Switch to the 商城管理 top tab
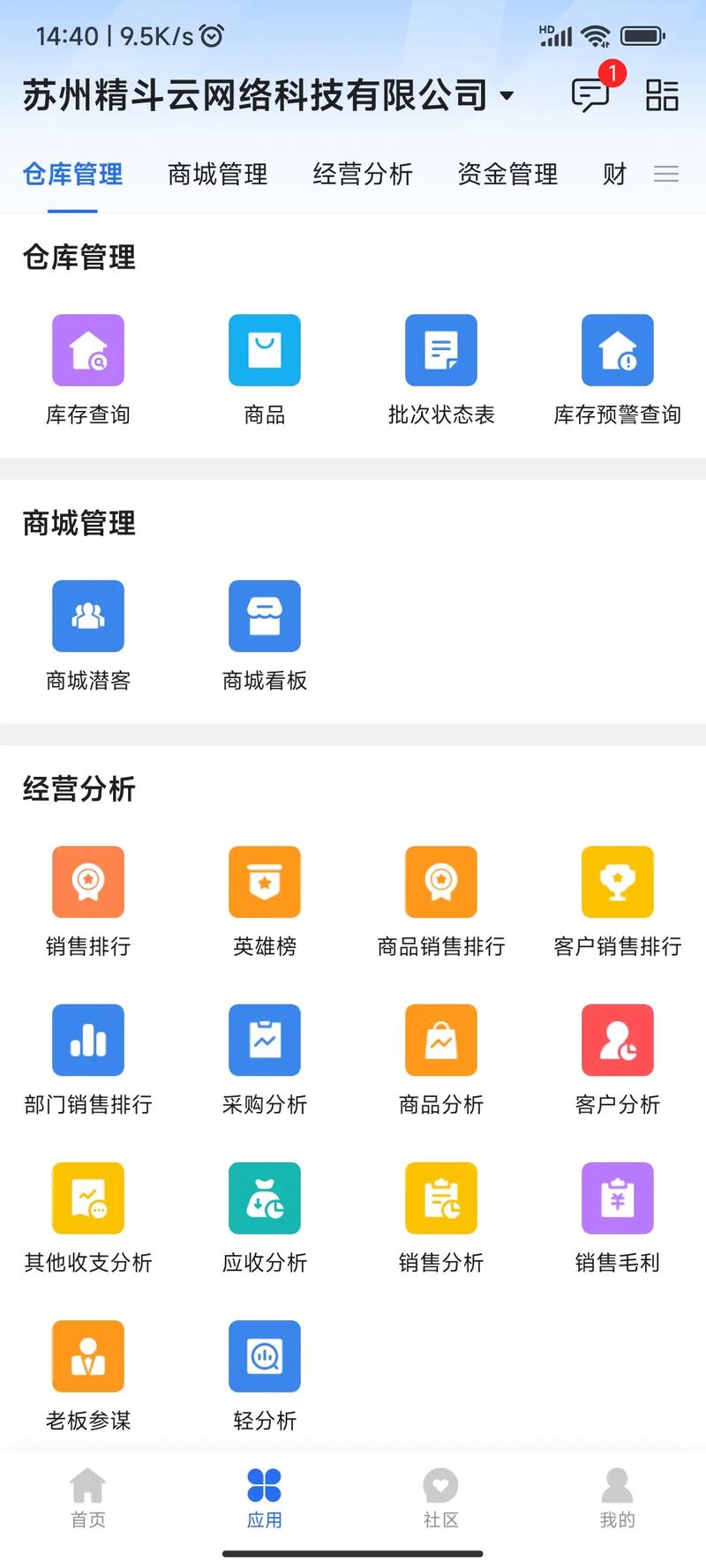The height and width of the screenshot is (1568, 706). point(218,174)
